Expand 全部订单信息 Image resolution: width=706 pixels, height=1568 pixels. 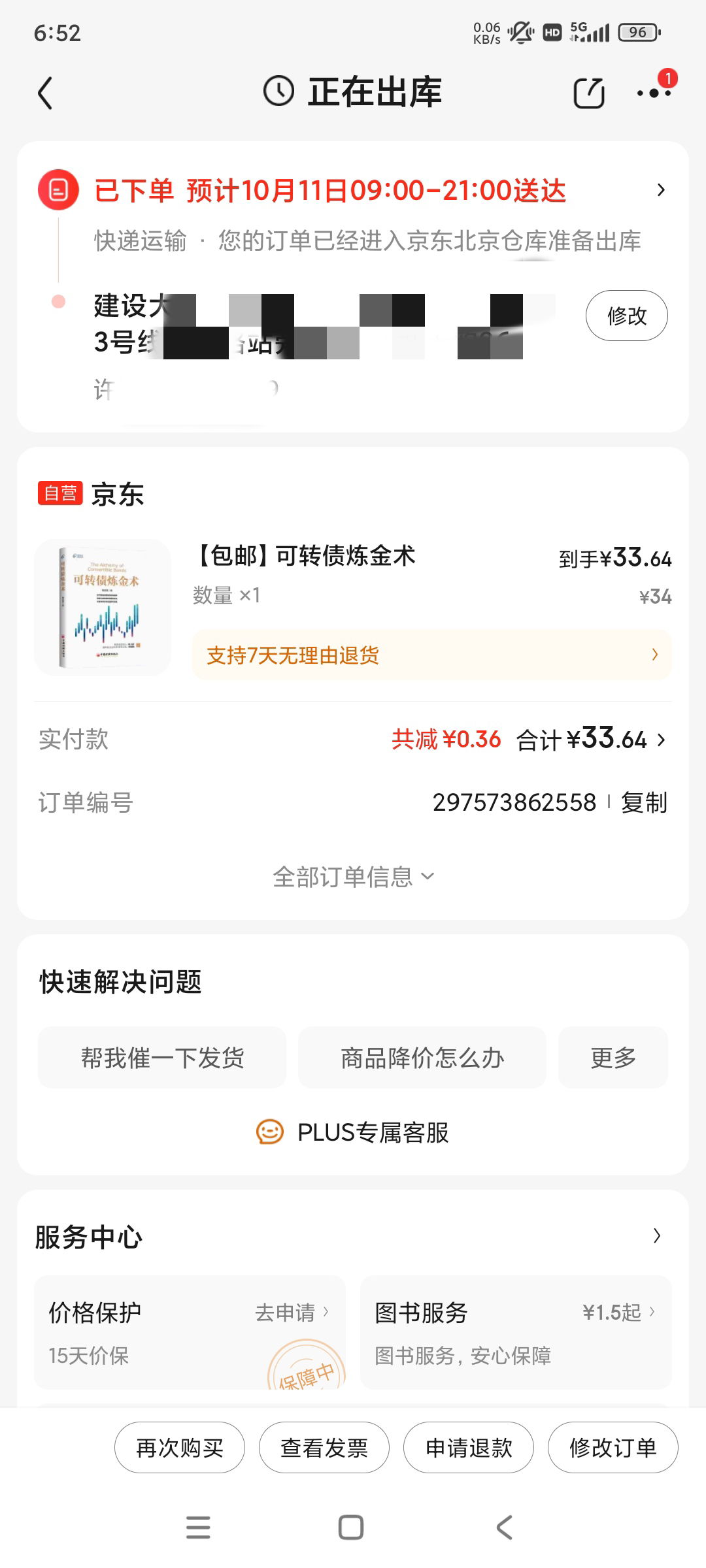pos(353,877)
